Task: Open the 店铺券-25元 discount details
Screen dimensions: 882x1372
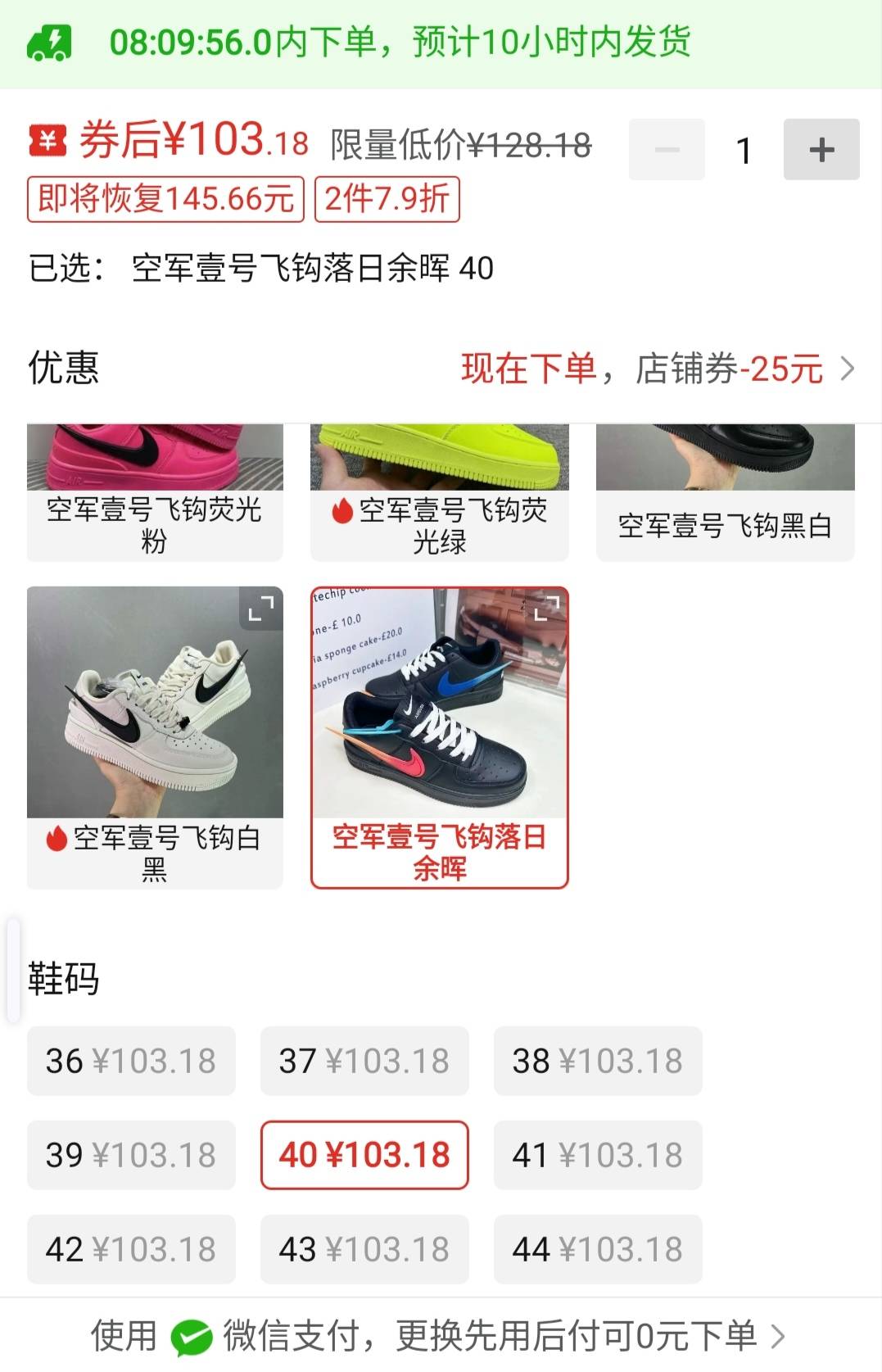Action: tap(658, 369)
